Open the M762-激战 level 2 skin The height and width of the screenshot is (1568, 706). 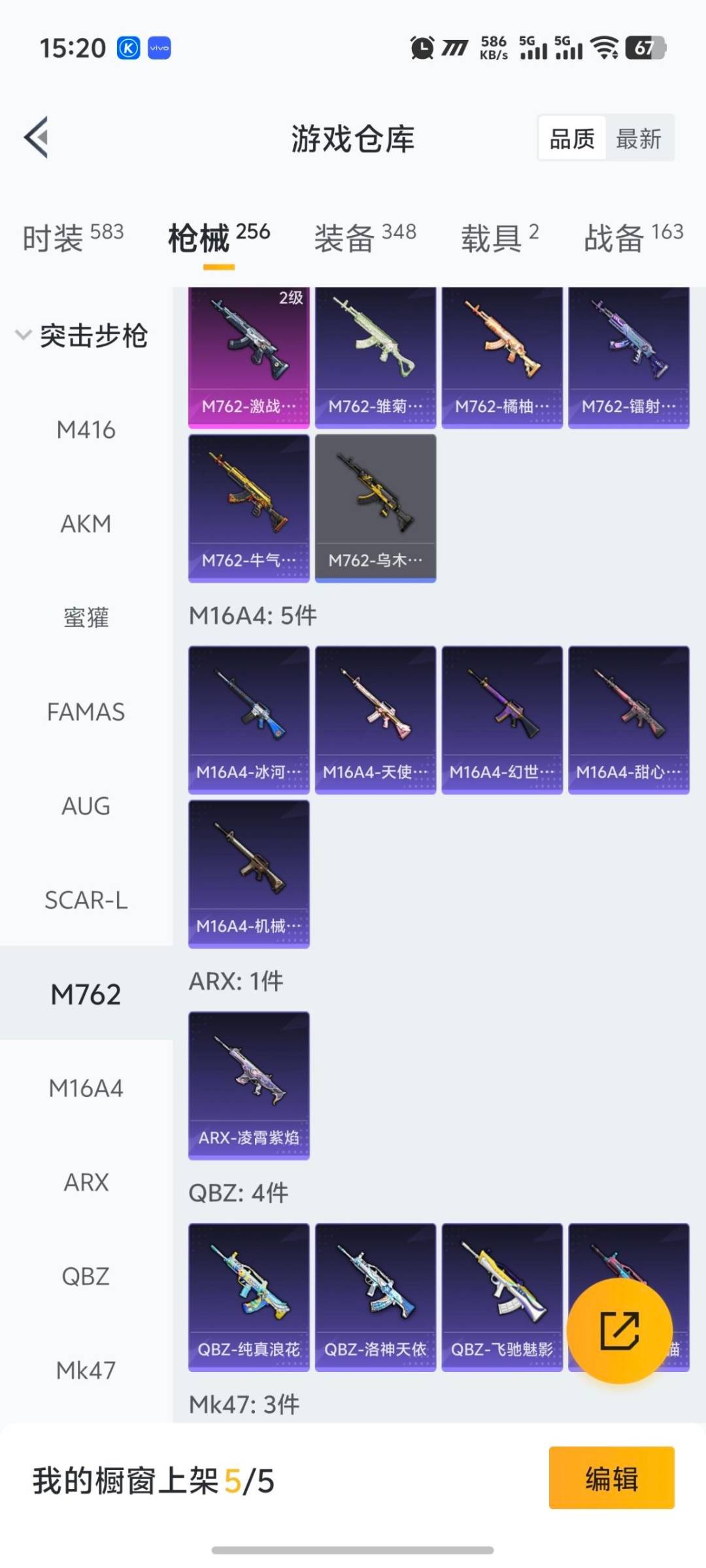click(248, 357)
